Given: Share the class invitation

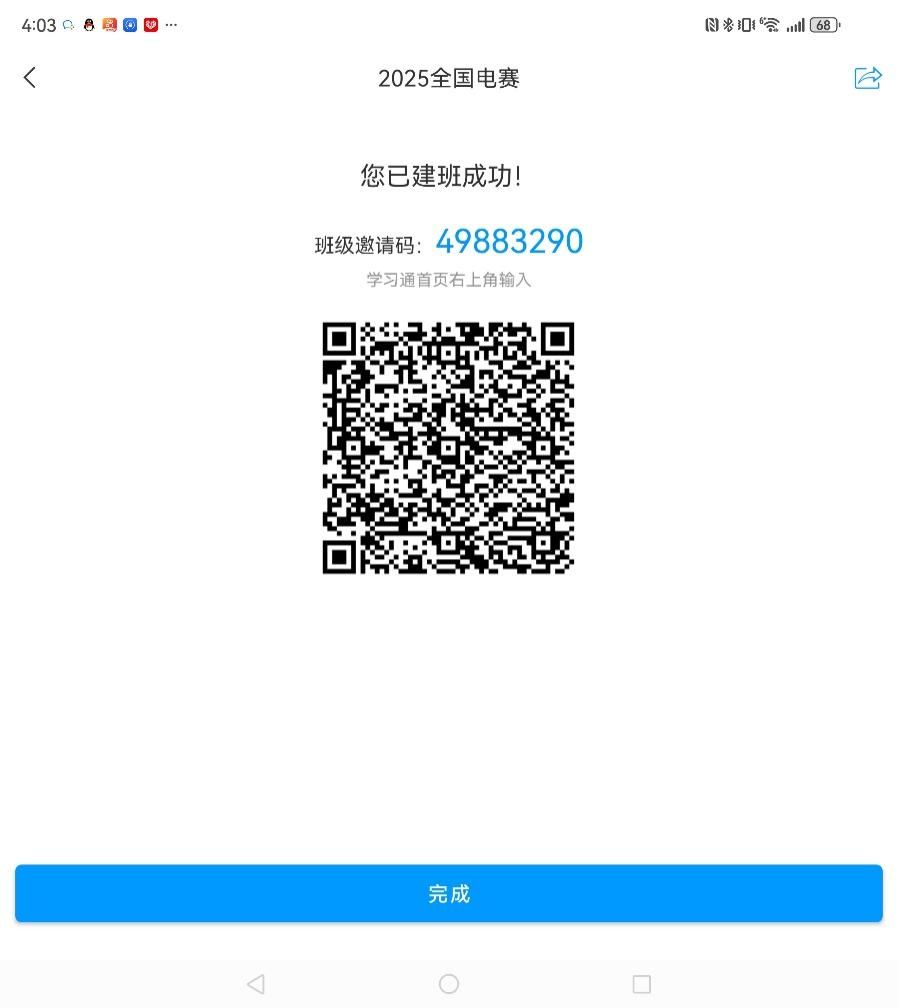Looking at the screenshot, I should point(867,78).
